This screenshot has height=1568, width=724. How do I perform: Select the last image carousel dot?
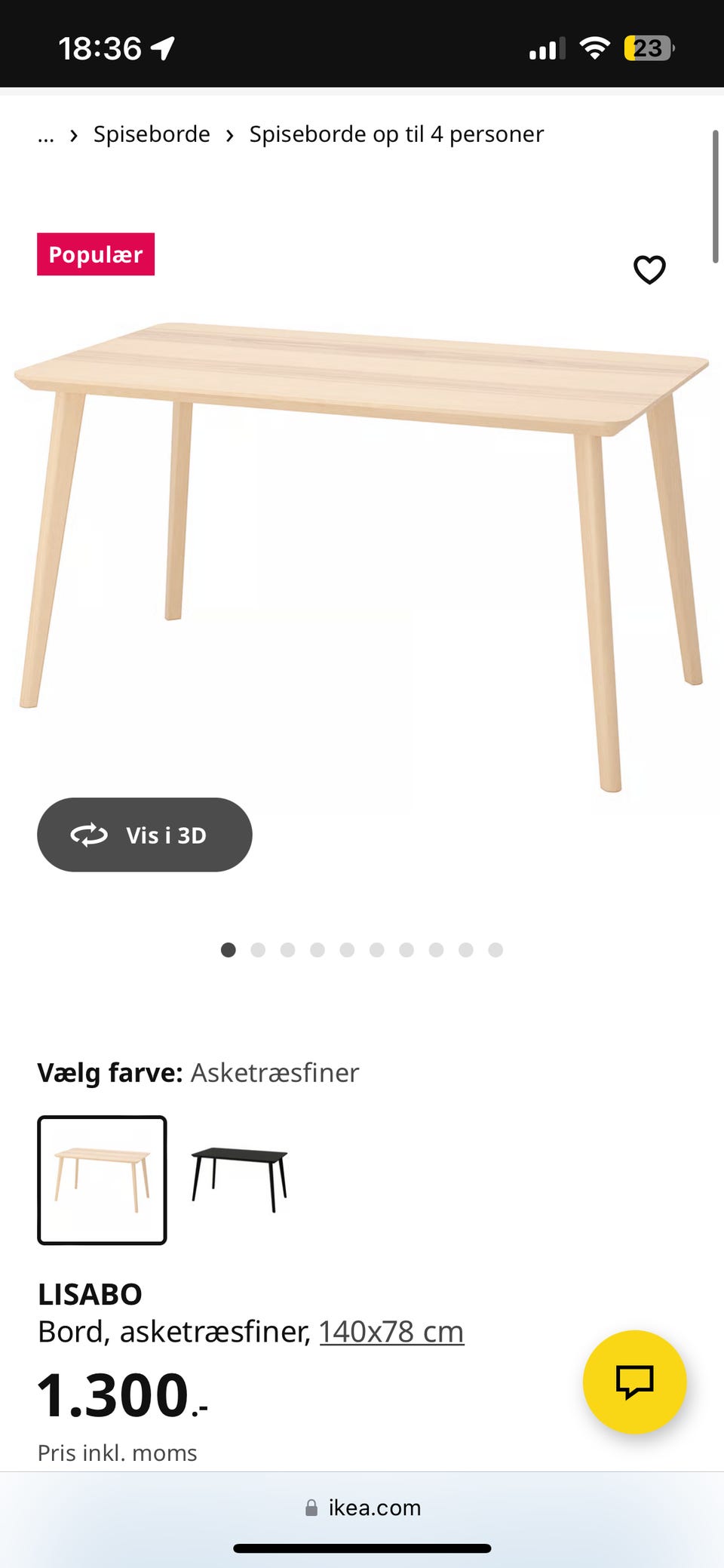tap(495, 950)
